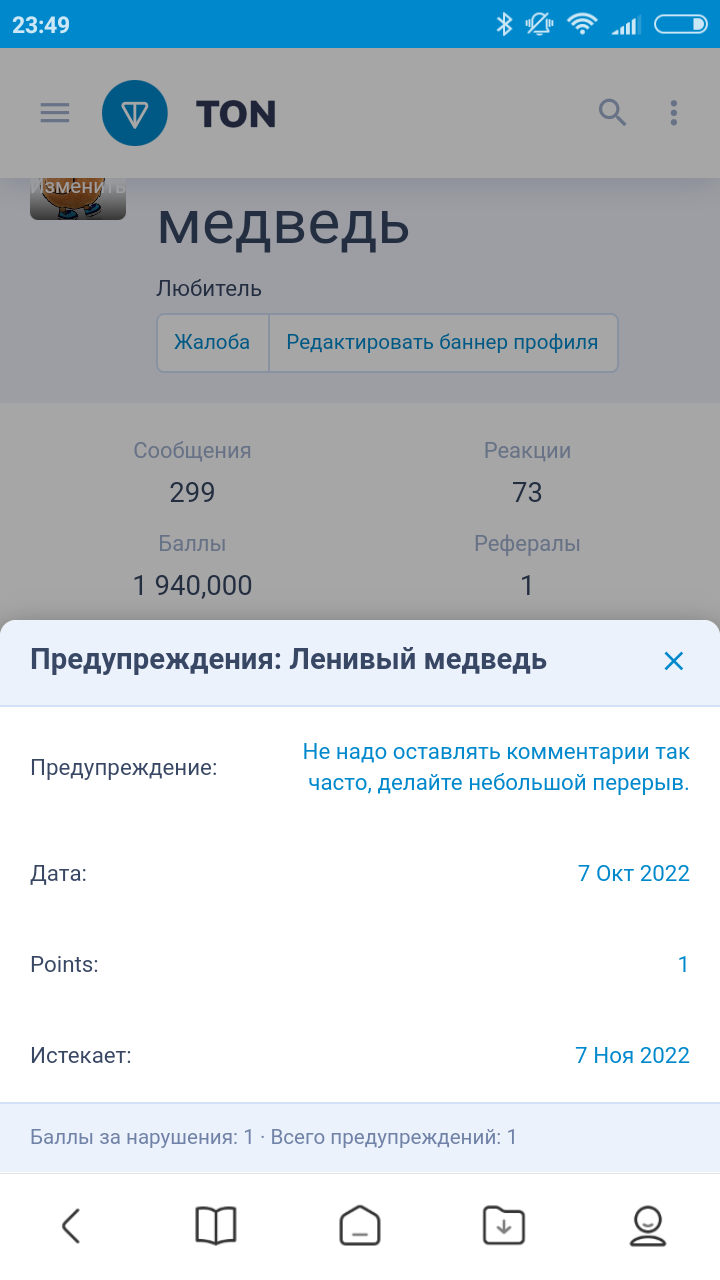Viewport: 720px width, 1280px height.
Task: Tap the 7 Ноя 2022 expiry link
Action: (632, 1055)
